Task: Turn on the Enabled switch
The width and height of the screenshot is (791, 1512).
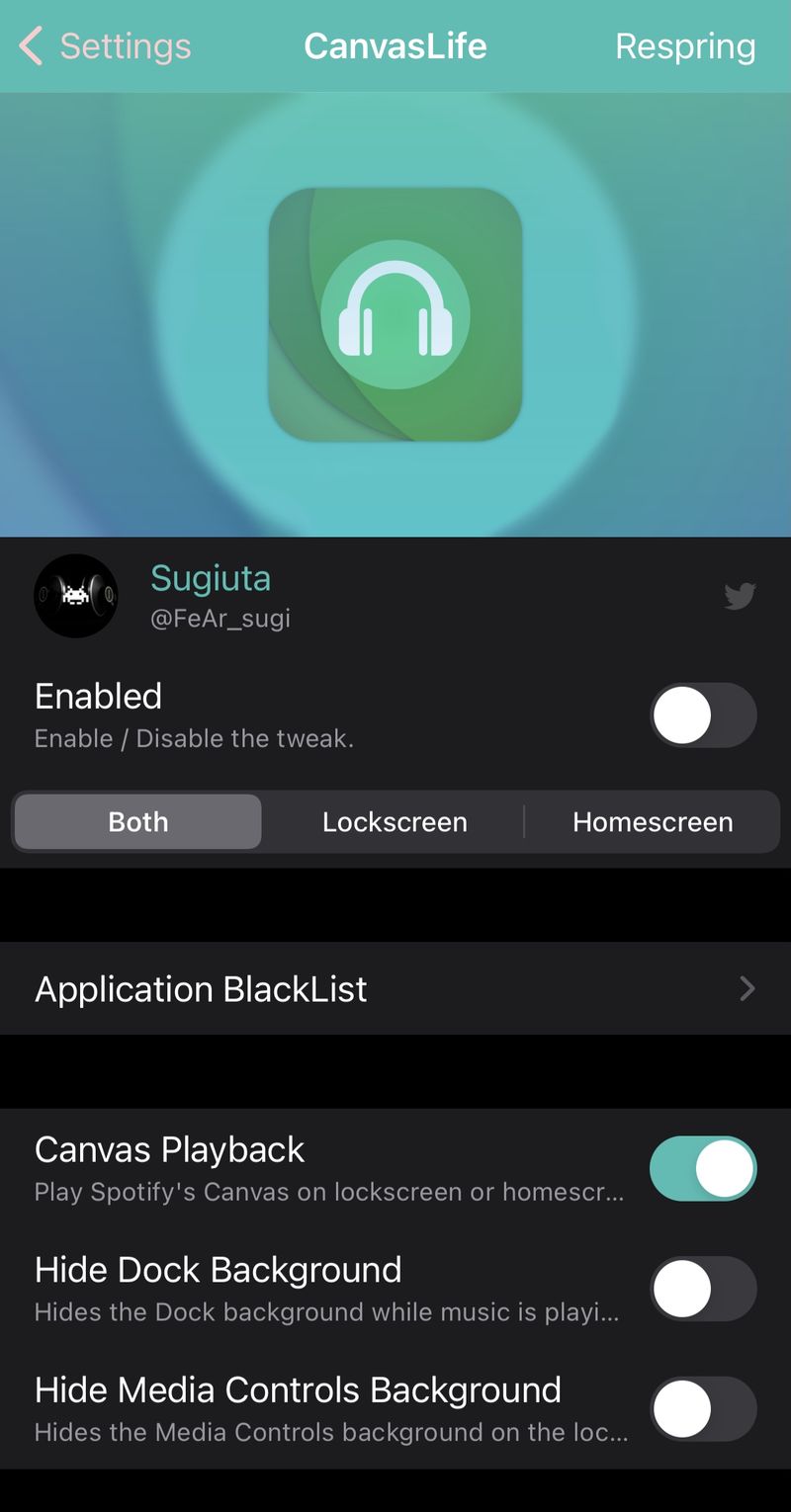Action: pos(703,714)
